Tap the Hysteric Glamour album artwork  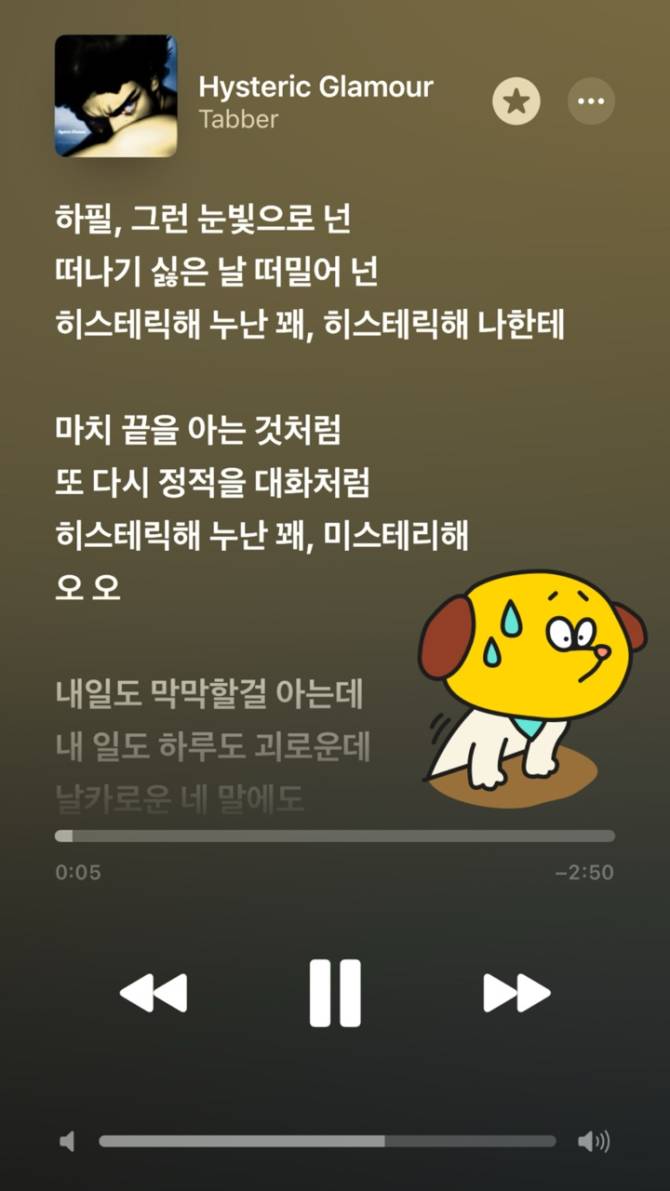[x=116, y=96]
